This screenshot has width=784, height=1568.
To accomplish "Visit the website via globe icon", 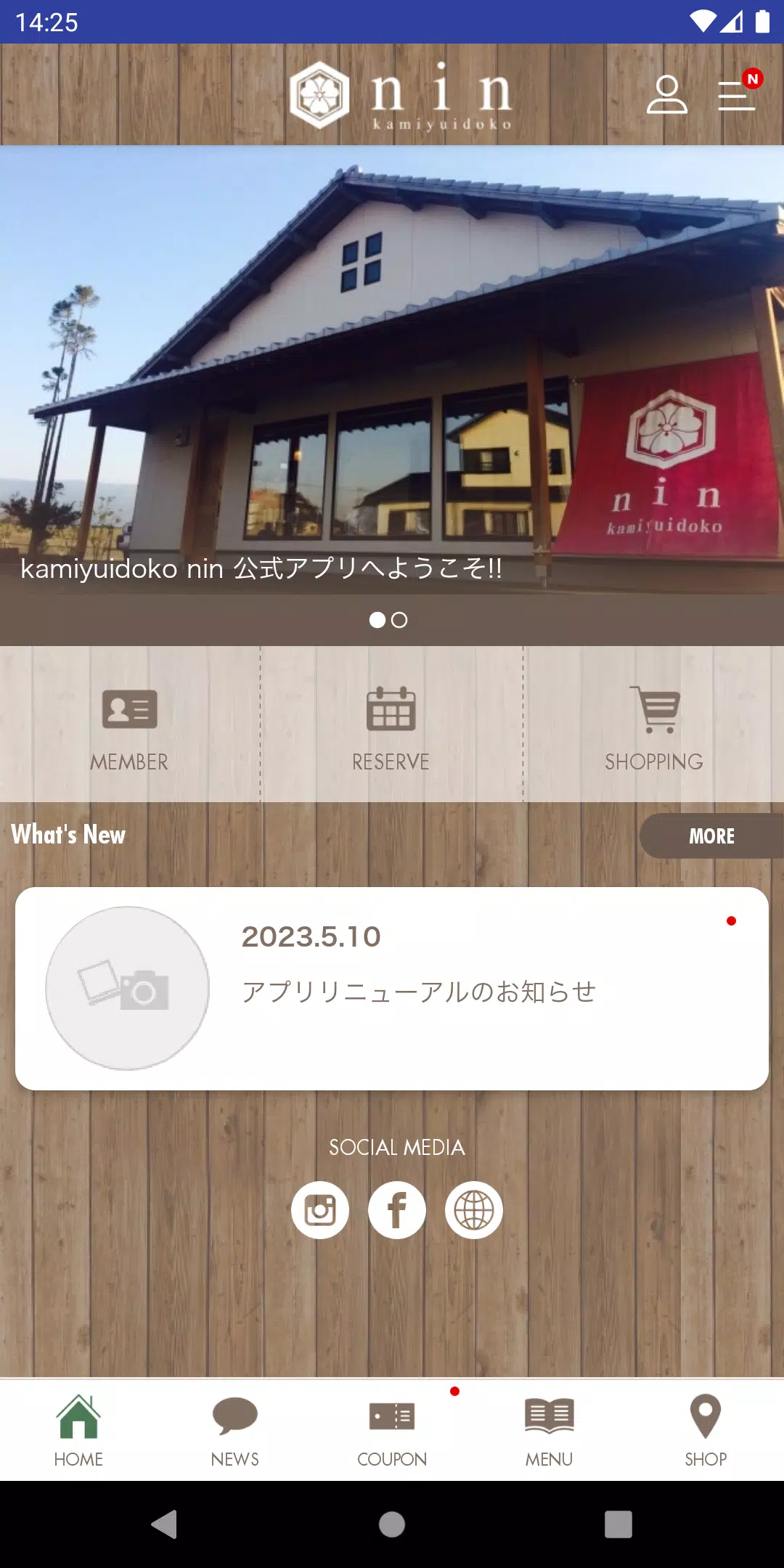I will click(473, 1210).
